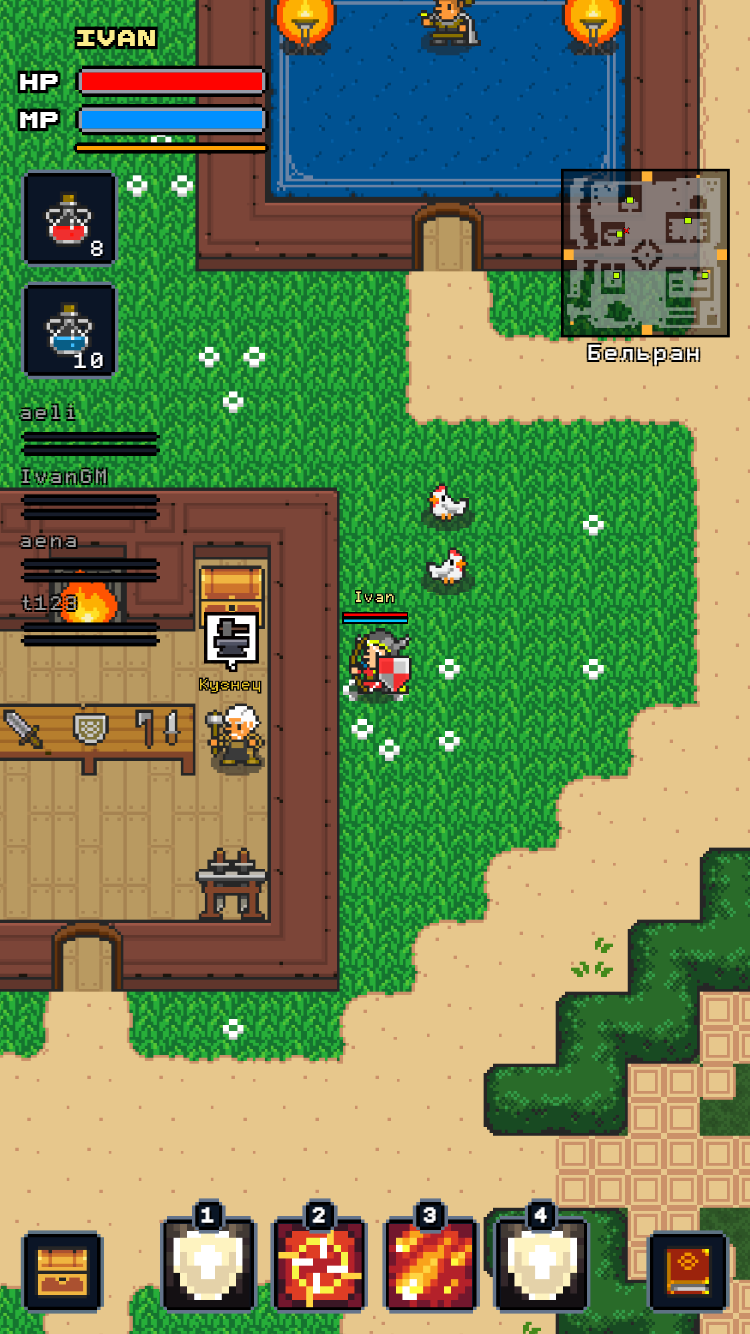The width and height of the screenshot is (750, 1334).
Task: Use the red health potion
Action: point(70,218)
